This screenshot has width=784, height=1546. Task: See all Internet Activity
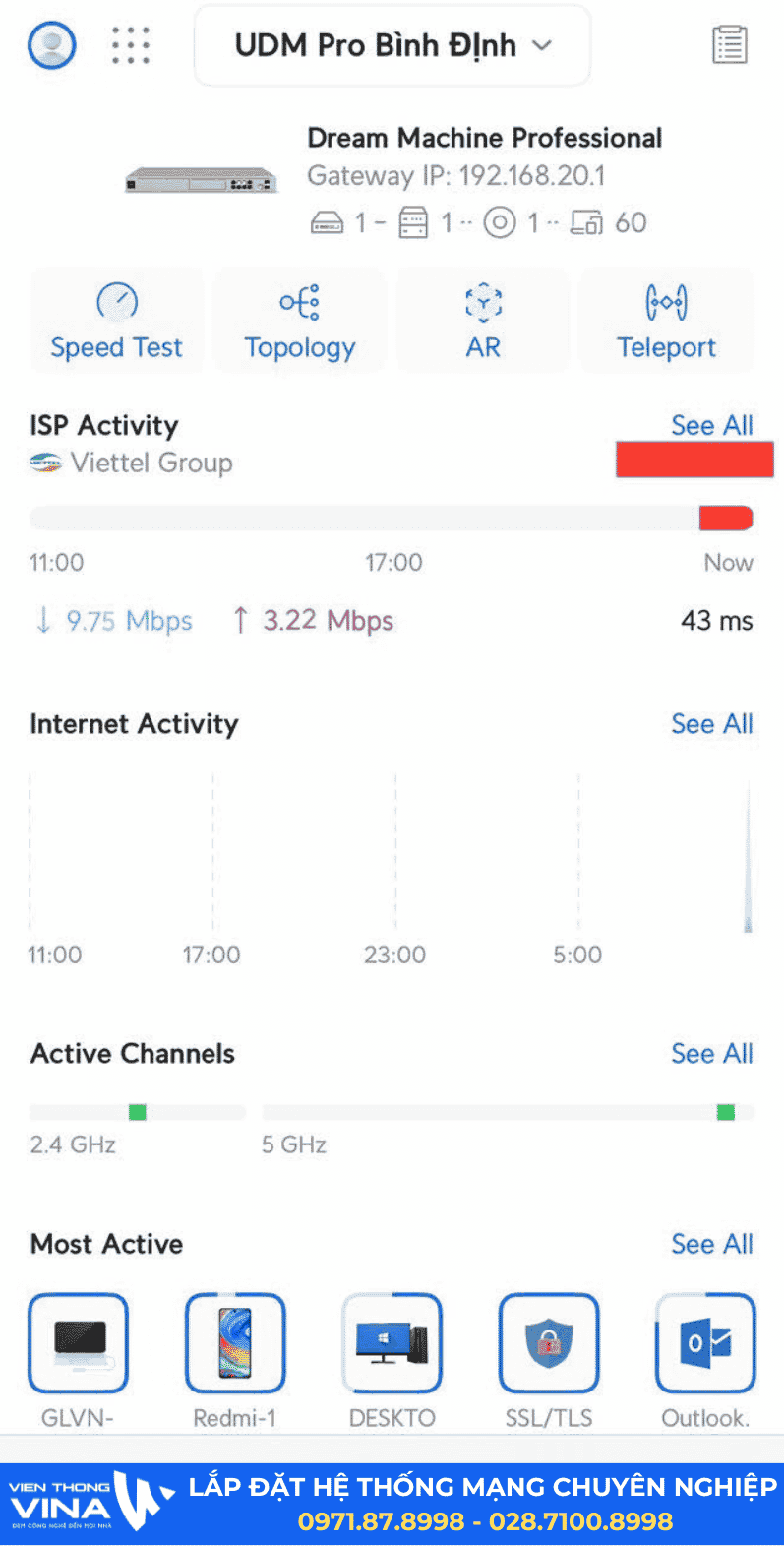pyautogui.click(x=711, y=723)
